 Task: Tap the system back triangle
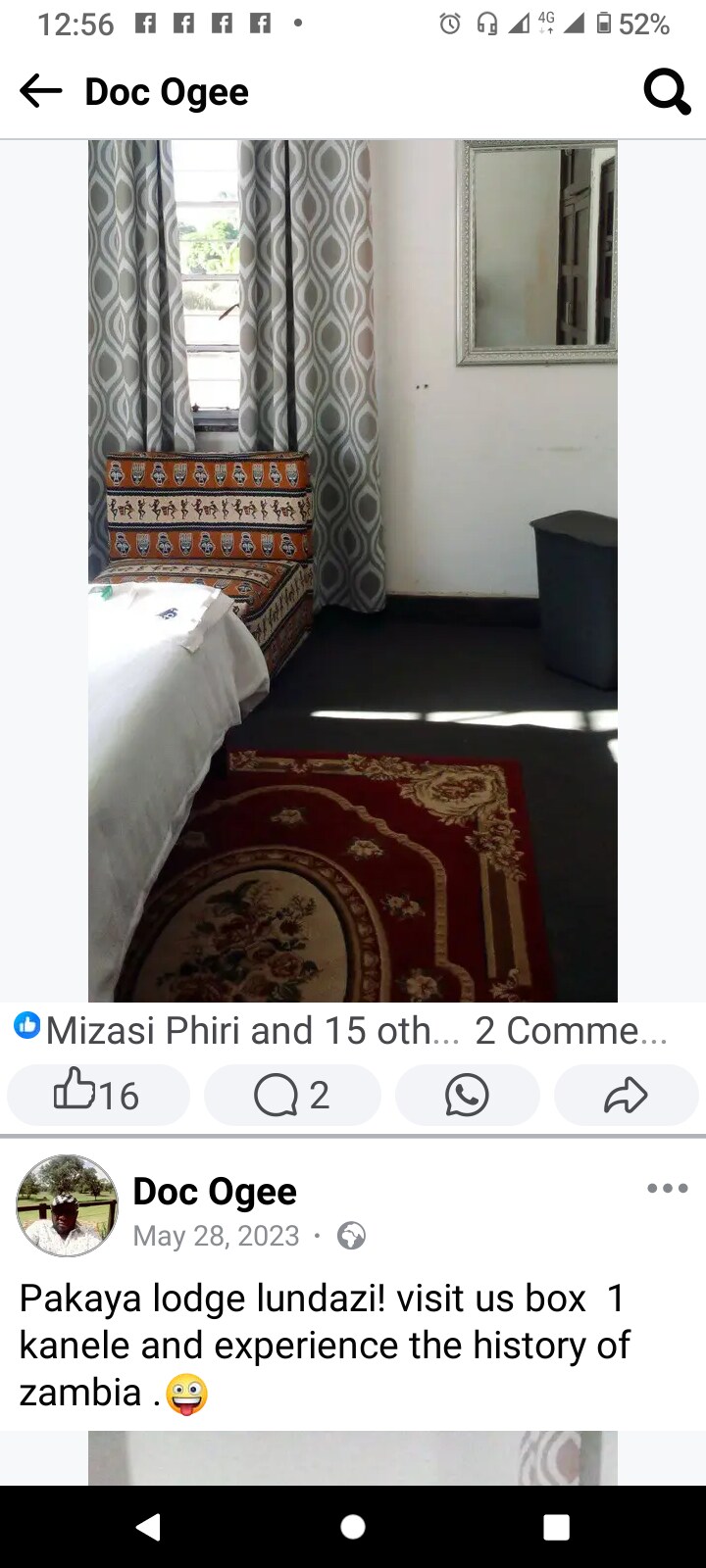click(148, 1526)
